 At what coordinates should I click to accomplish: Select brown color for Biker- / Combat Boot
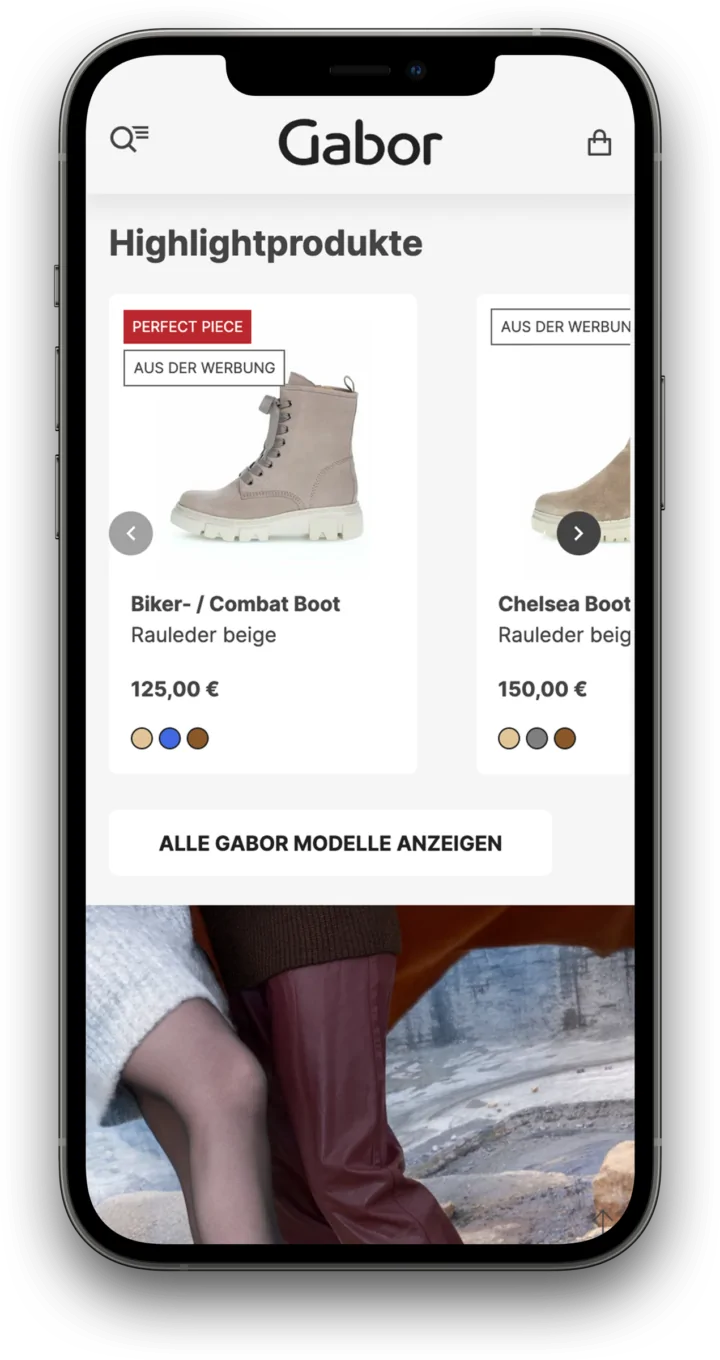tap(198, 739)
